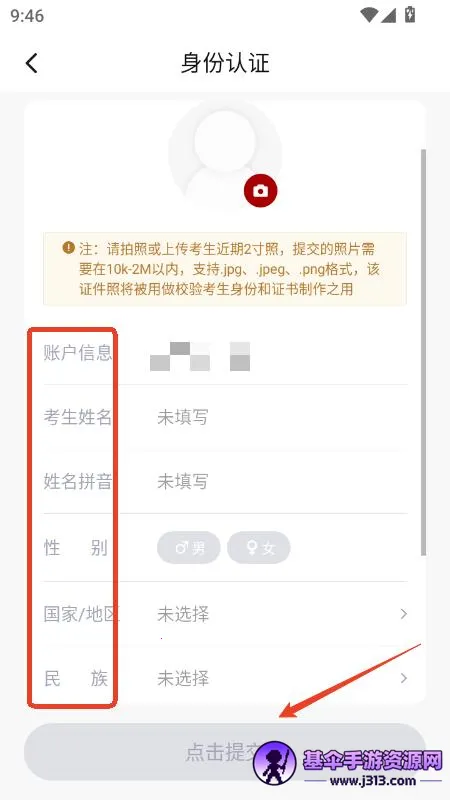Tap the 点击提交 button
Image resolution: width=450 pixels, height=800 pixels.
(225, 752)
